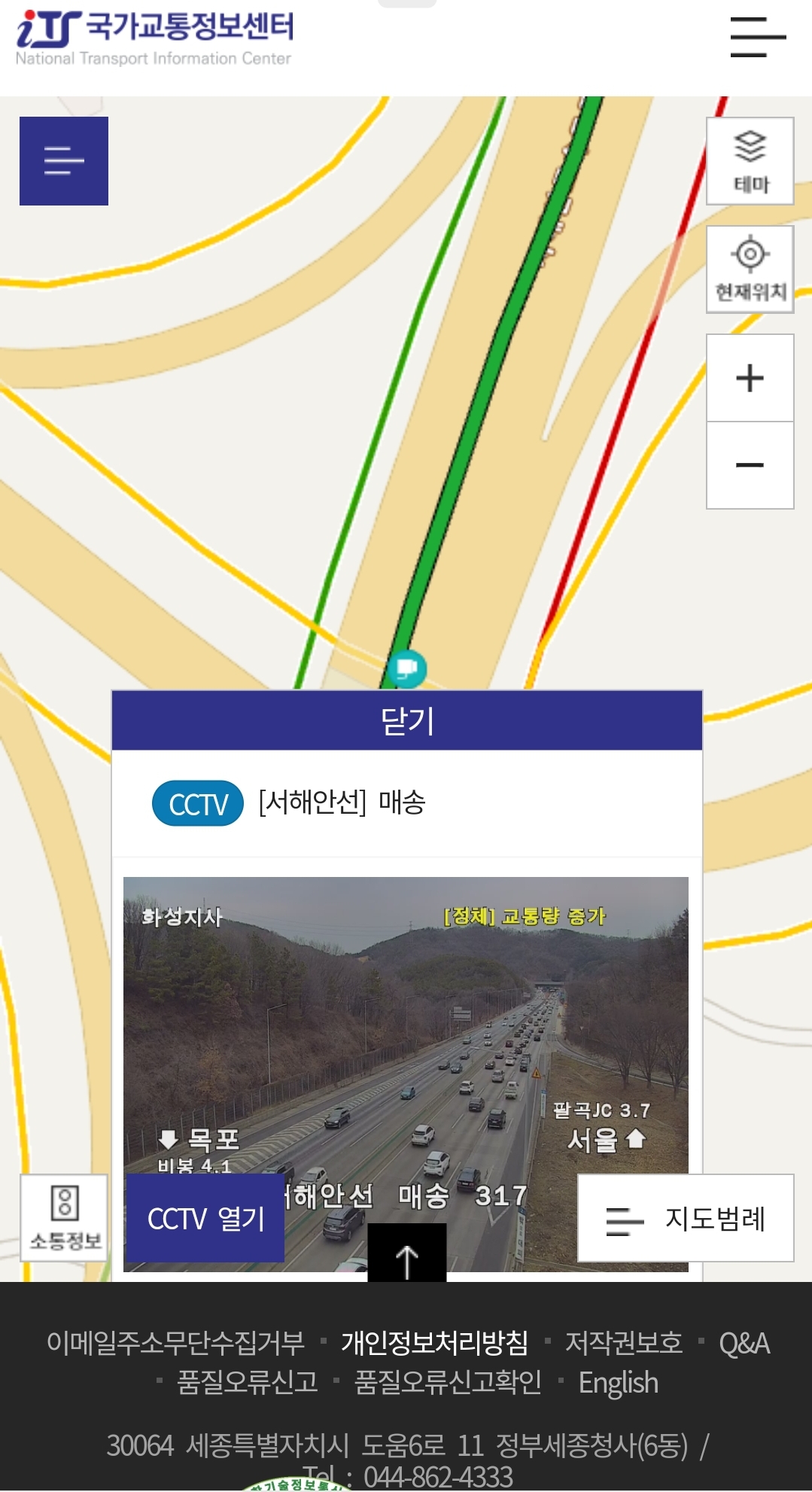Open 품질오류신고확인 link
Image resolution: width=812 pixels, height=1492 pixels.
(448, 1382)
